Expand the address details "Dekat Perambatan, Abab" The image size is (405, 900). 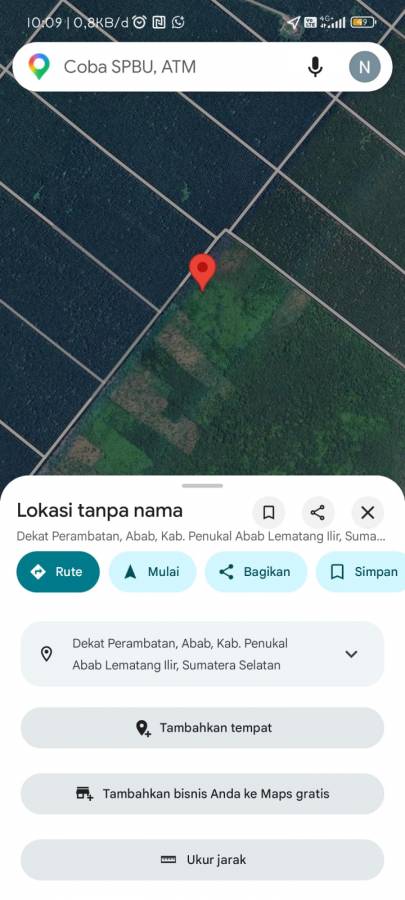202,654
